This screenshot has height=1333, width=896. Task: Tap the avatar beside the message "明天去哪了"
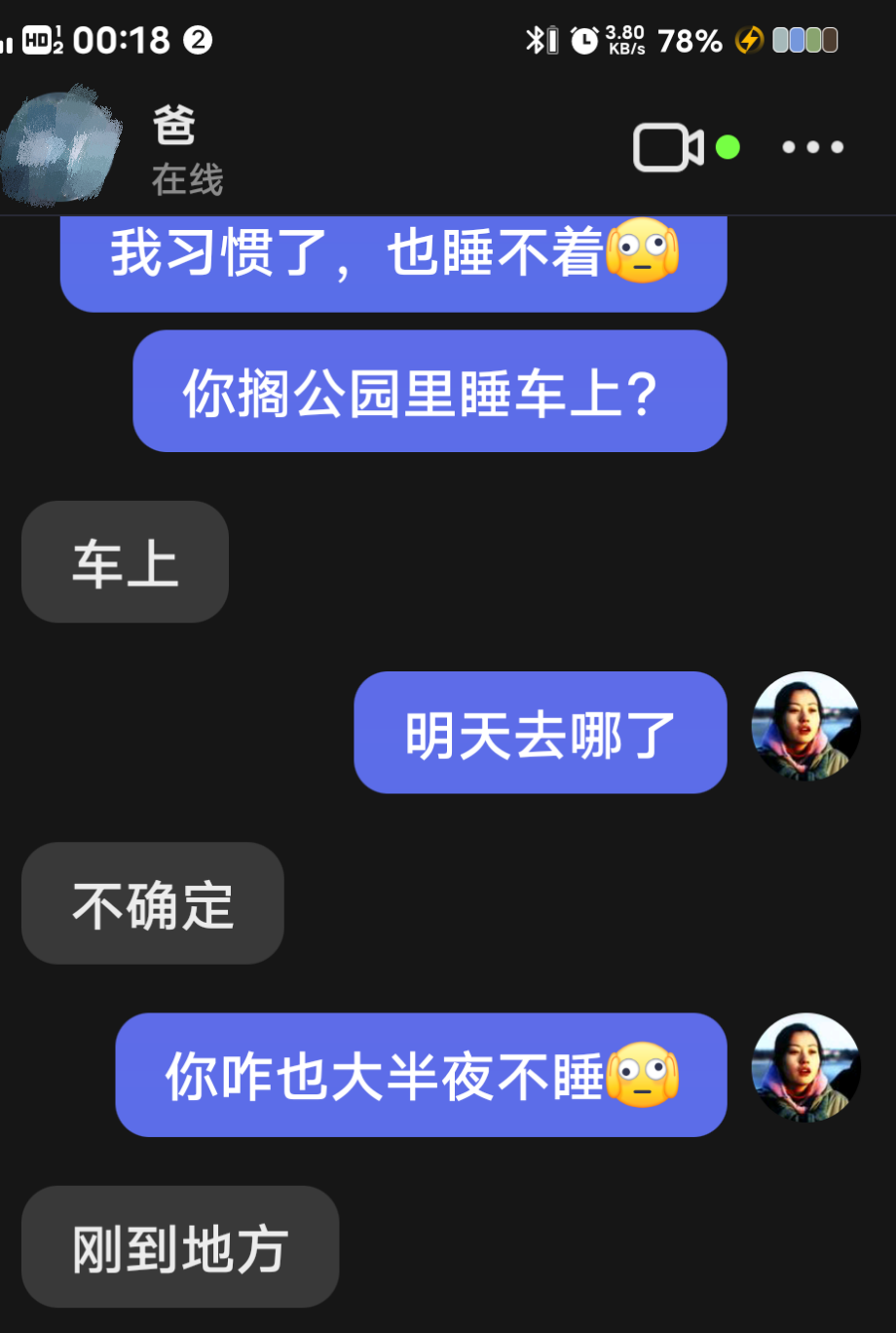click(805, 727)
